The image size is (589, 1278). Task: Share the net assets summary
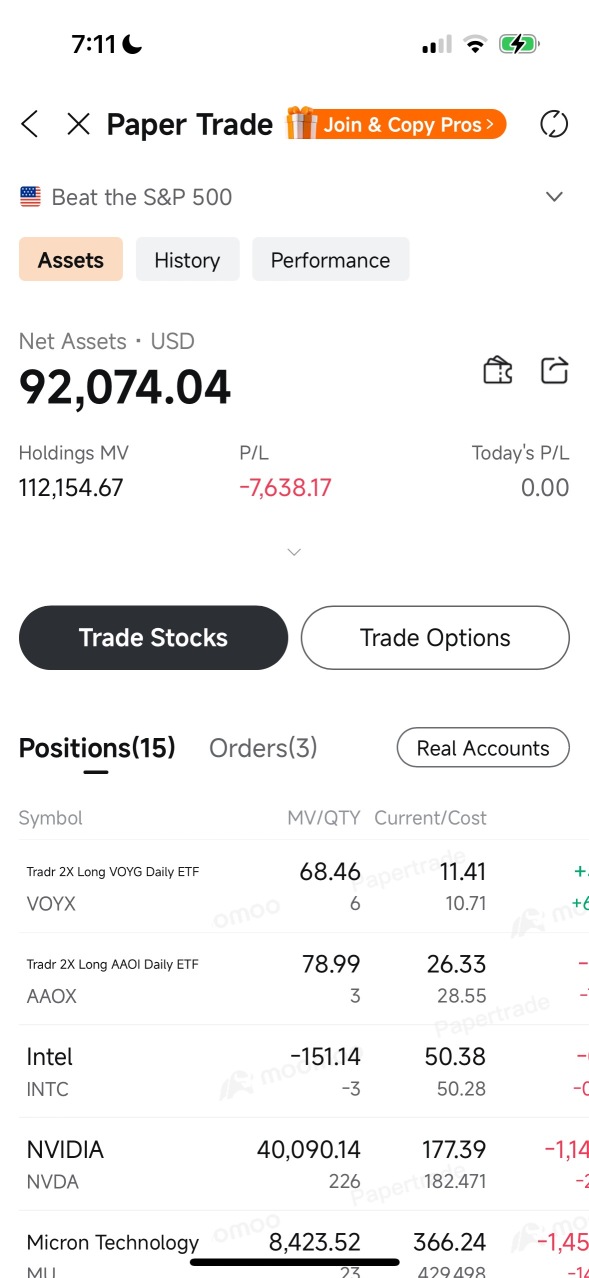(x=554, y=370)
